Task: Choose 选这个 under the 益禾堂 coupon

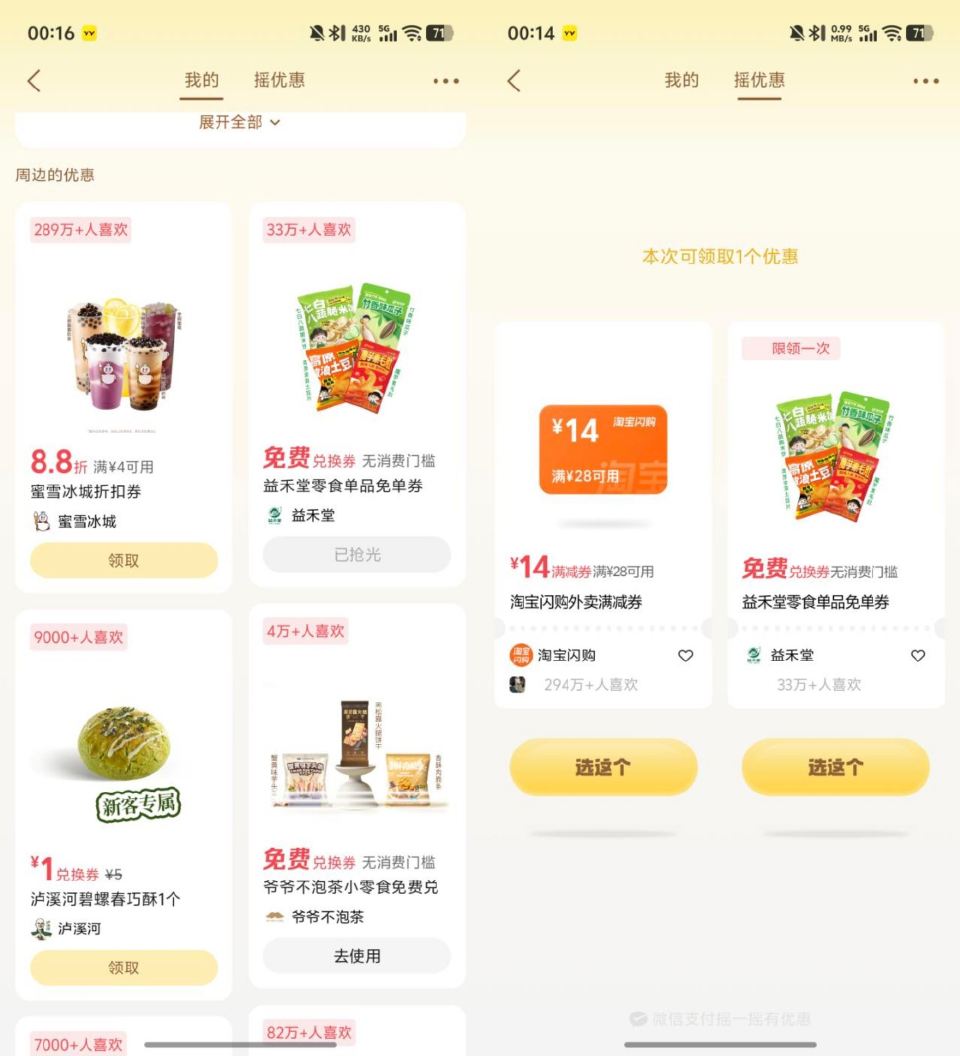Action: click(x=835, y=767)
